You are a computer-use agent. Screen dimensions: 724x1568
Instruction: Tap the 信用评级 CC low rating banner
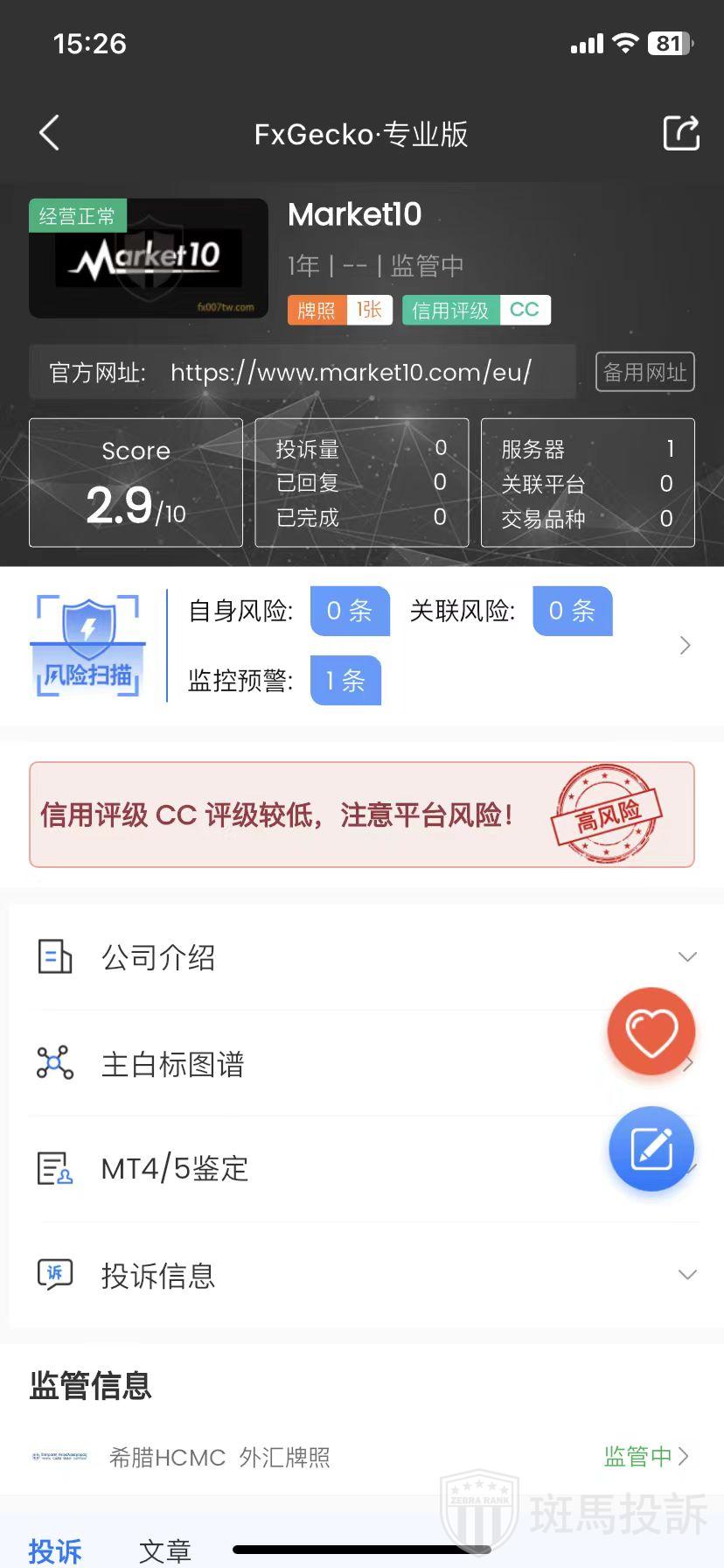[361, 815]
